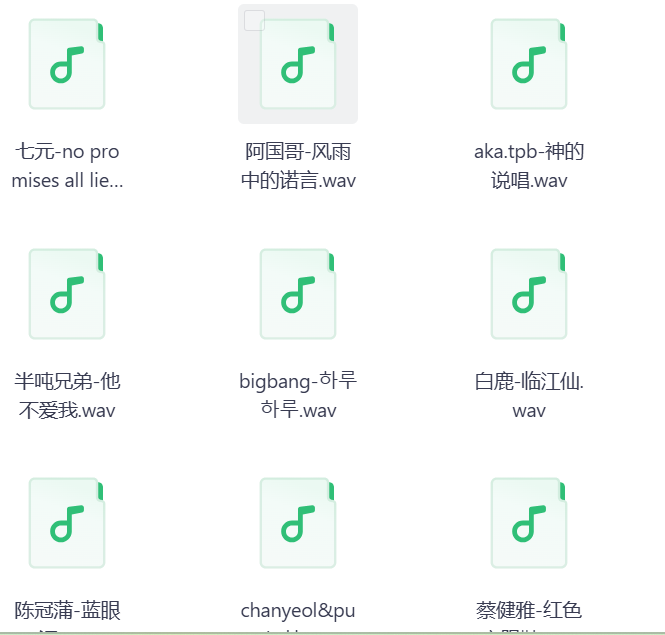Viewport: 665px width, 635px height.
Task: Open 半吨兄弟-他不爱我.wav file
Action: point(67,294)
